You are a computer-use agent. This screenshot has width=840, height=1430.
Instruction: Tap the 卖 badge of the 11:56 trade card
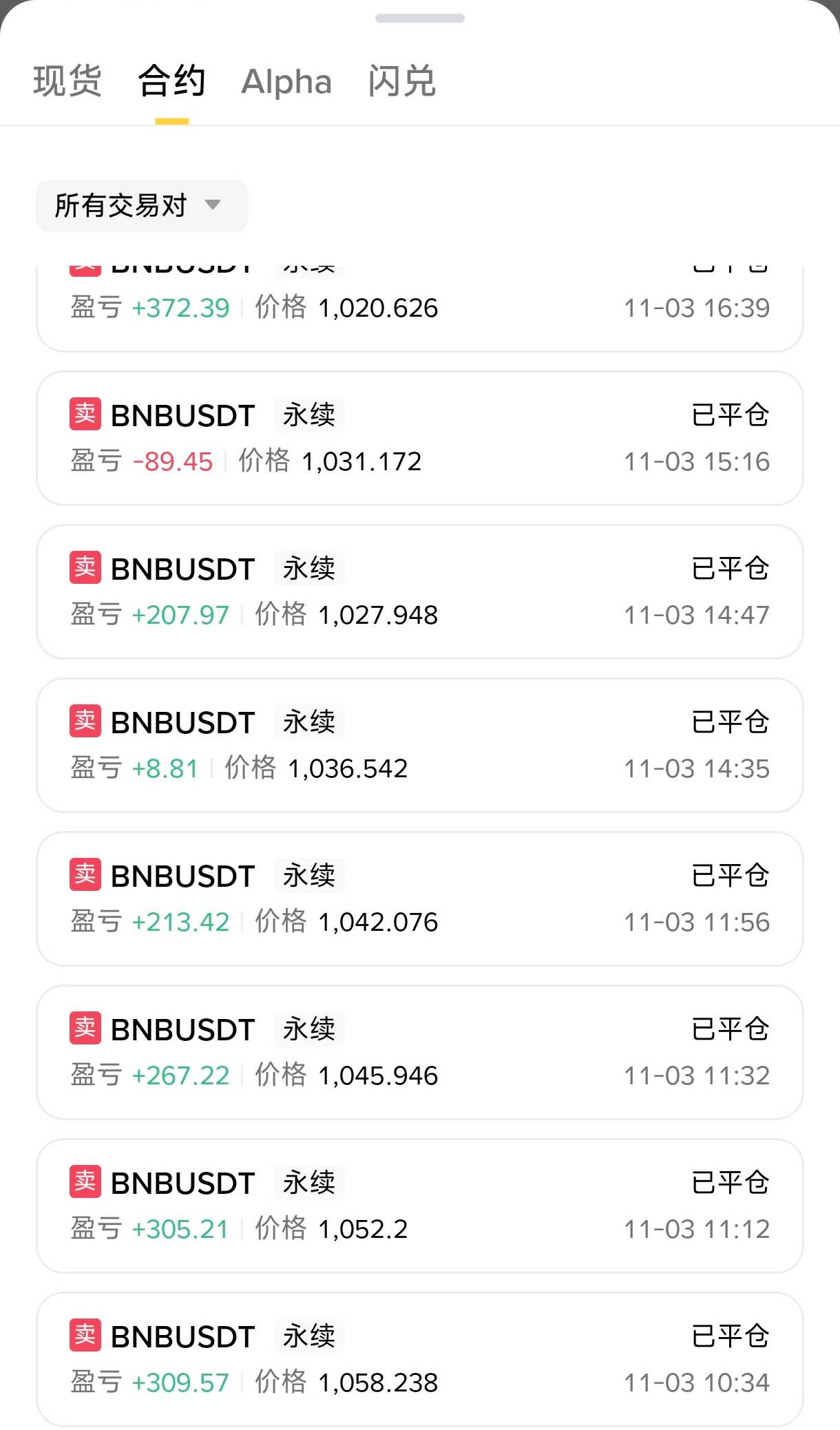click(x=85, y=875)
